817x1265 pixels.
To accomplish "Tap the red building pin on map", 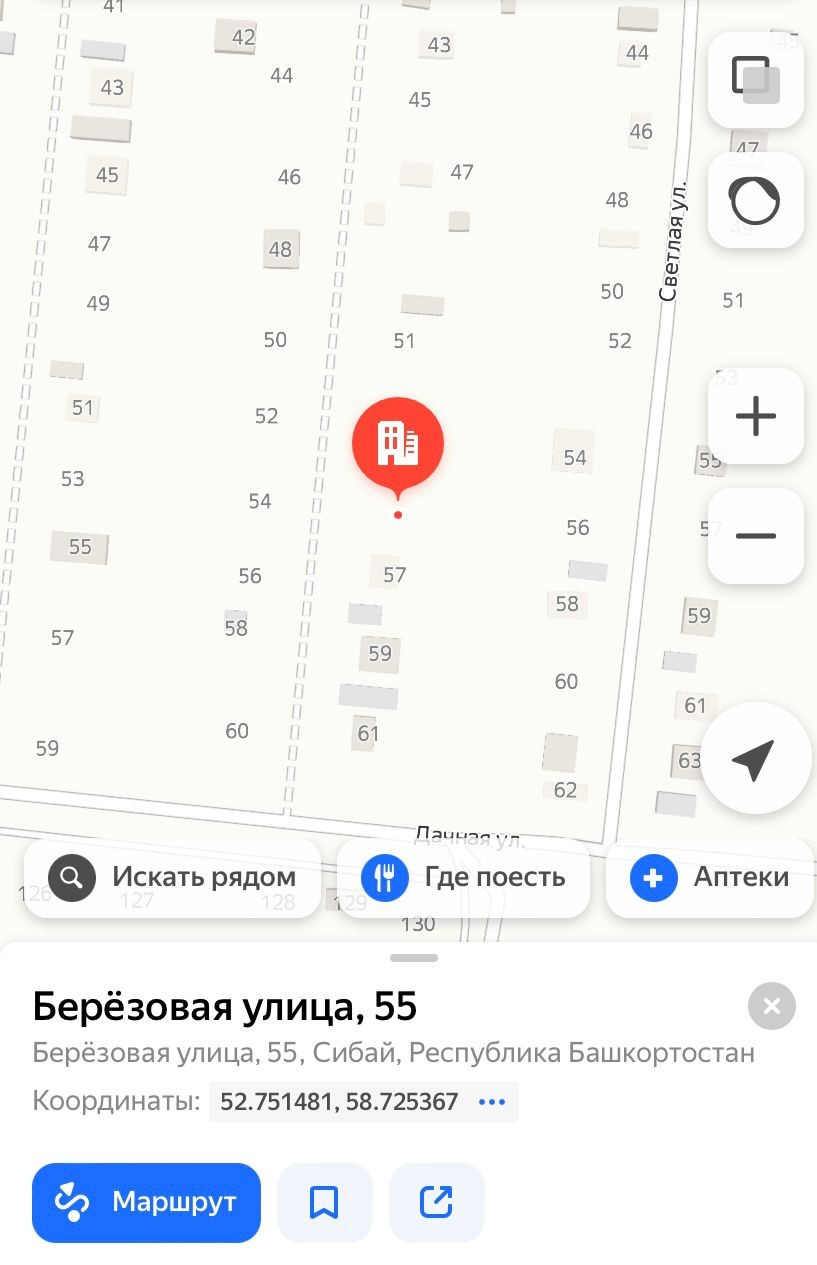I will 398,445.
